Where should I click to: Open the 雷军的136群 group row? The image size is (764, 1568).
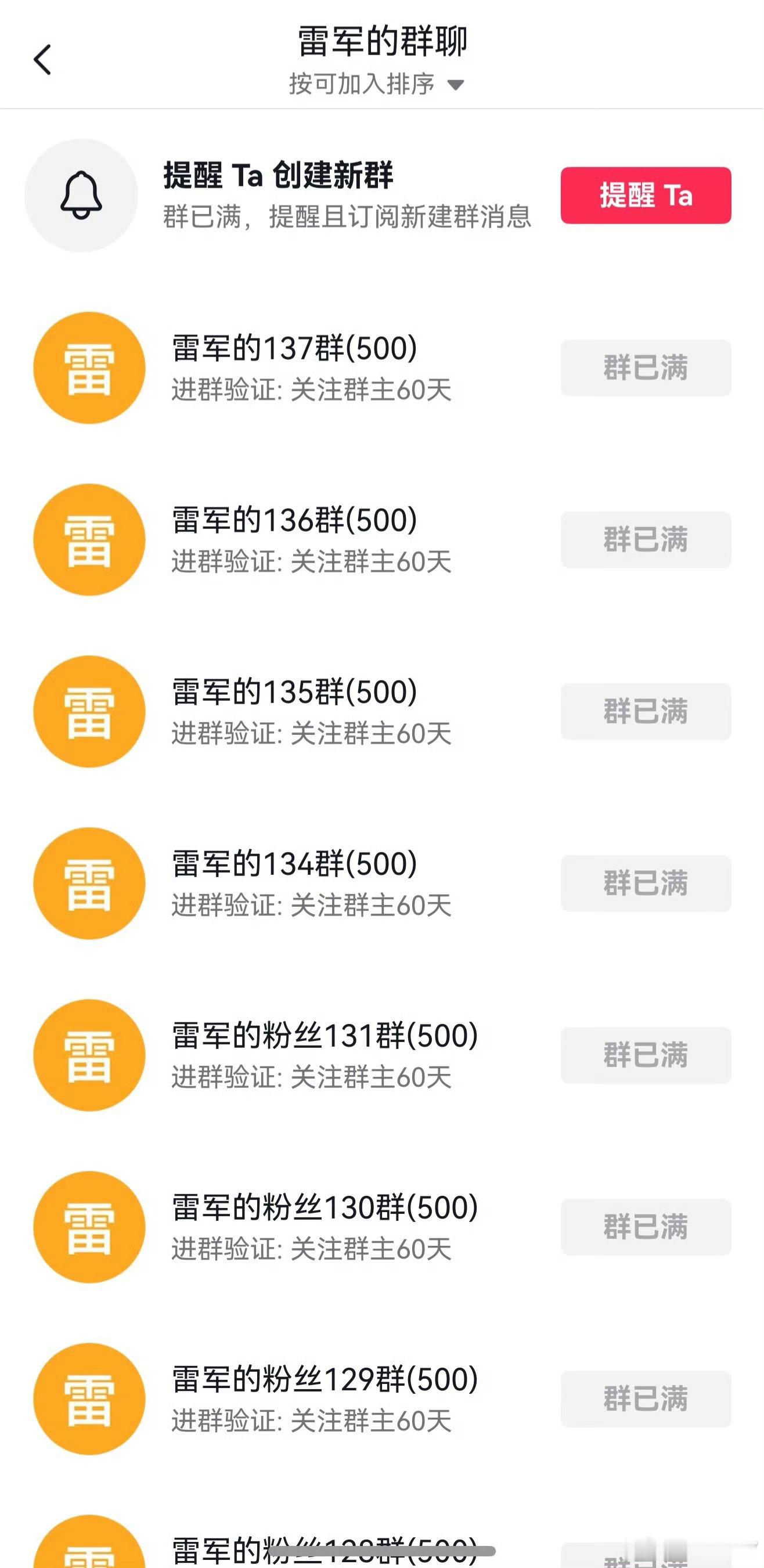[x=383, y=539]
